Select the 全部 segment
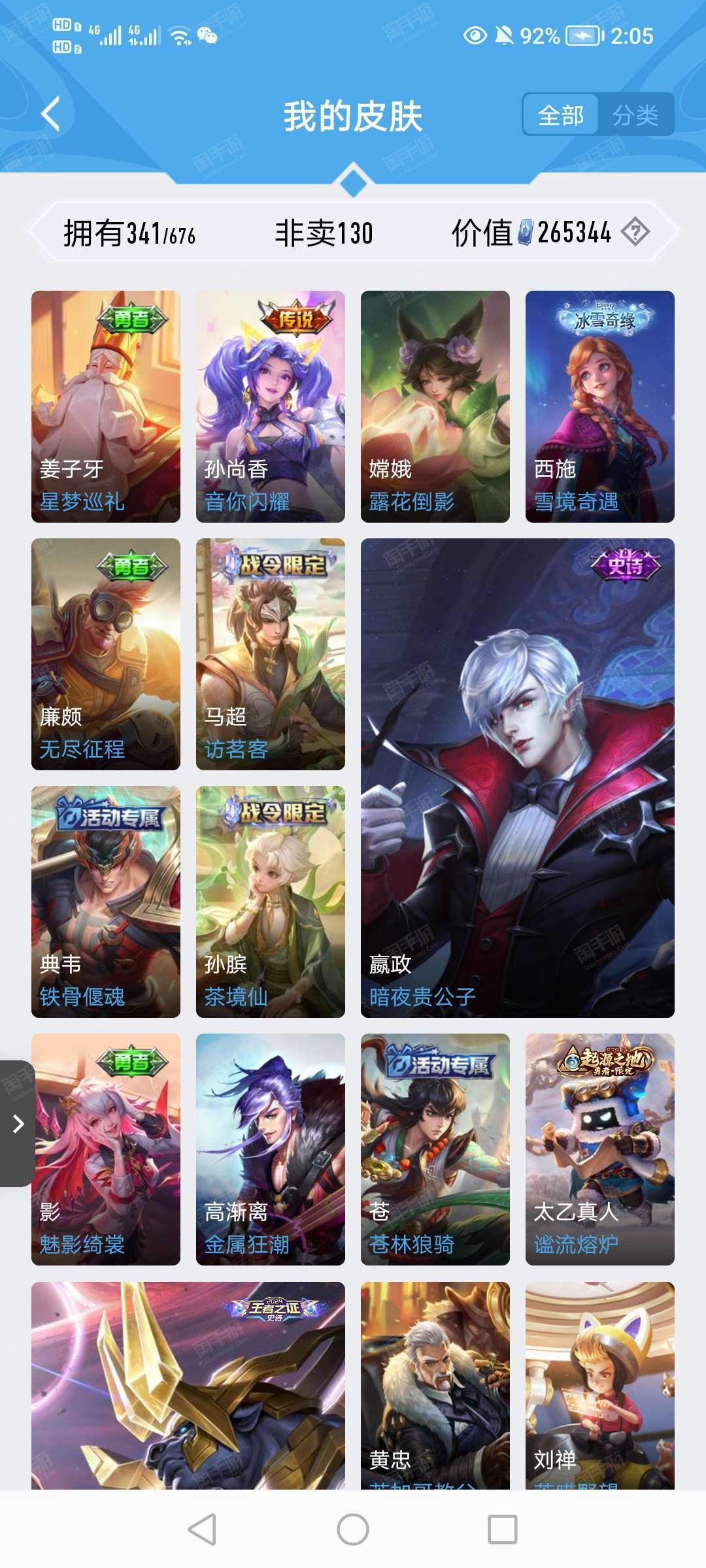This screenshot has height=1568, width=706. 560,115
